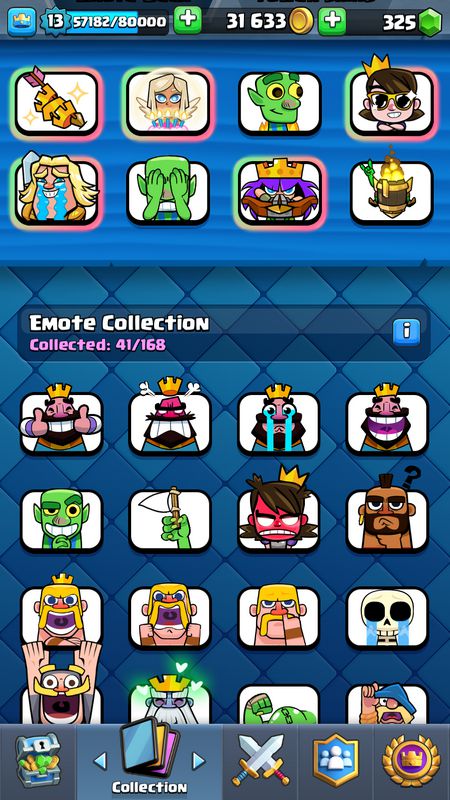Choose the goblin waving white flag emote

[170, 520]
